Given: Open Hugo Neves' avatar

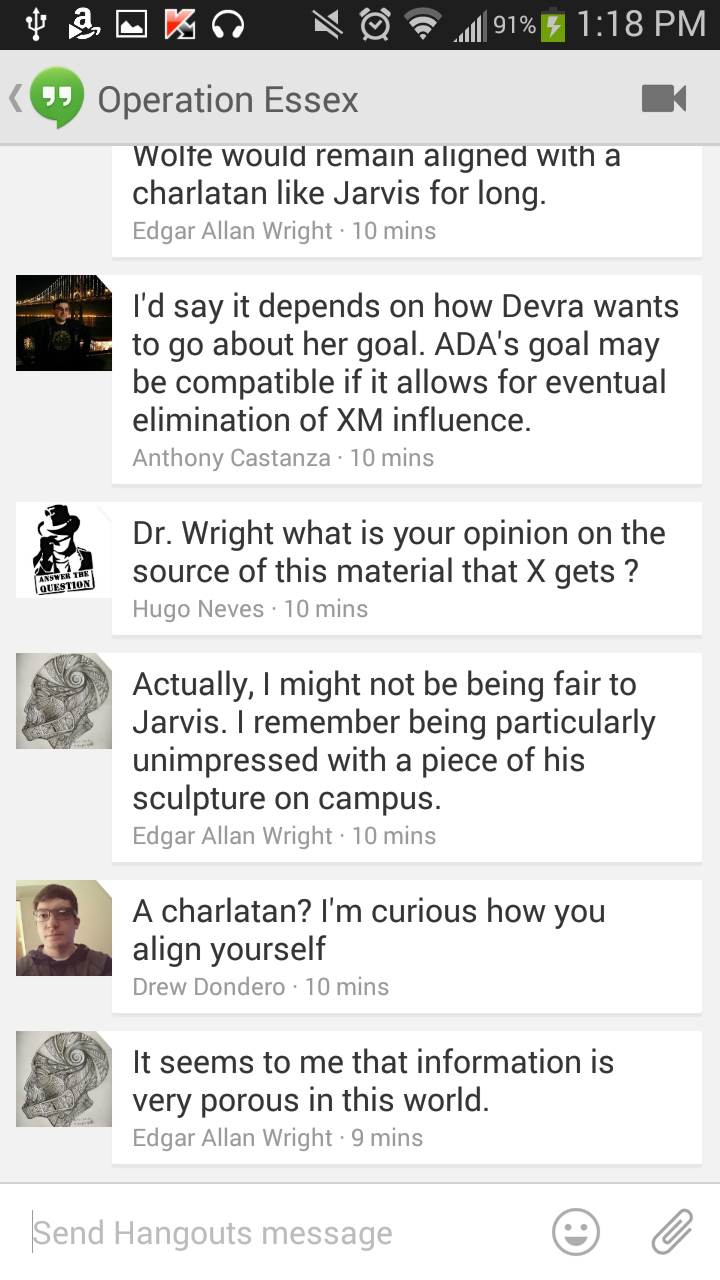Looking at the screenshot, I should coord(64,550).
